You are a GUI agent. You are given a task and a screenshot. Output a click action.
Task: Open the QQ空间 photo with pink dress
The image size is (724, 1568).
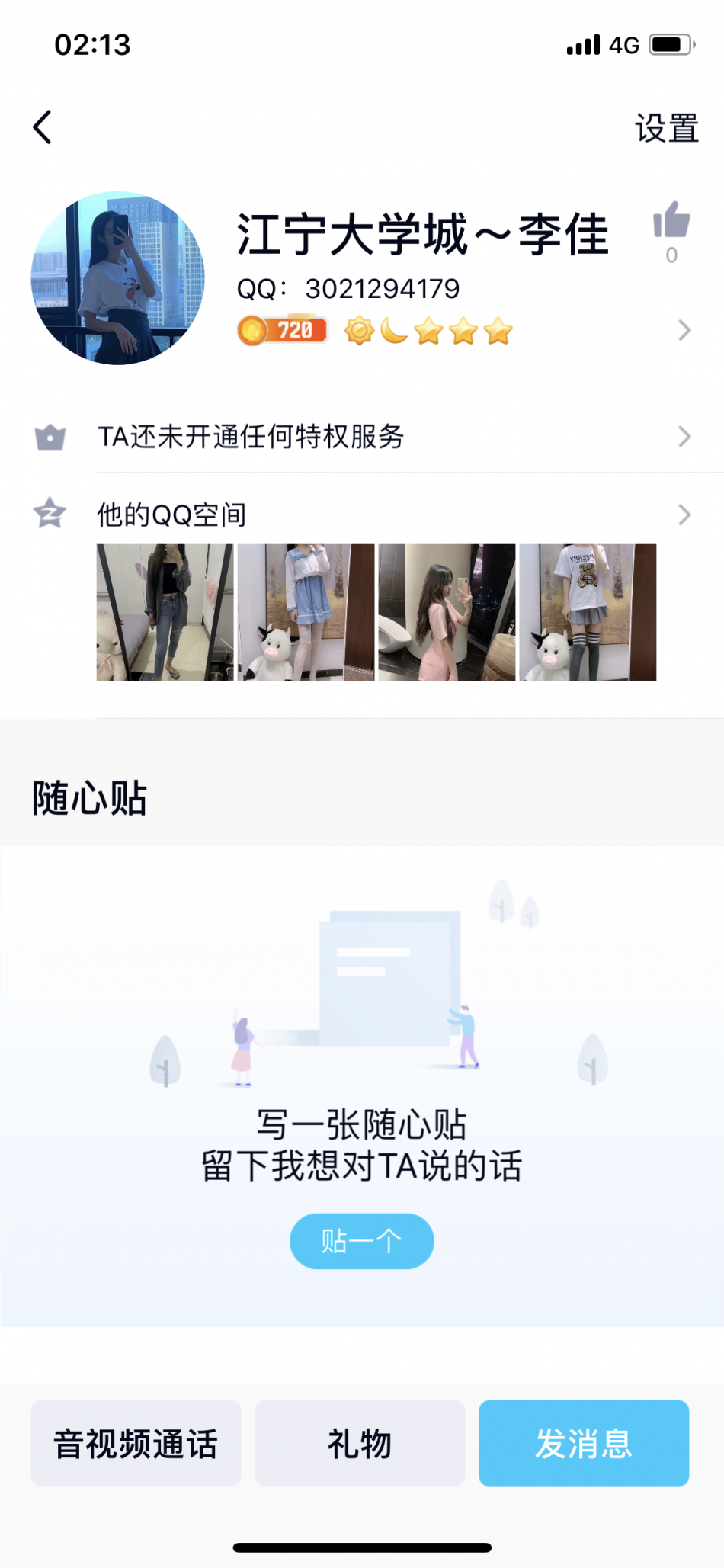pos(447,612)
